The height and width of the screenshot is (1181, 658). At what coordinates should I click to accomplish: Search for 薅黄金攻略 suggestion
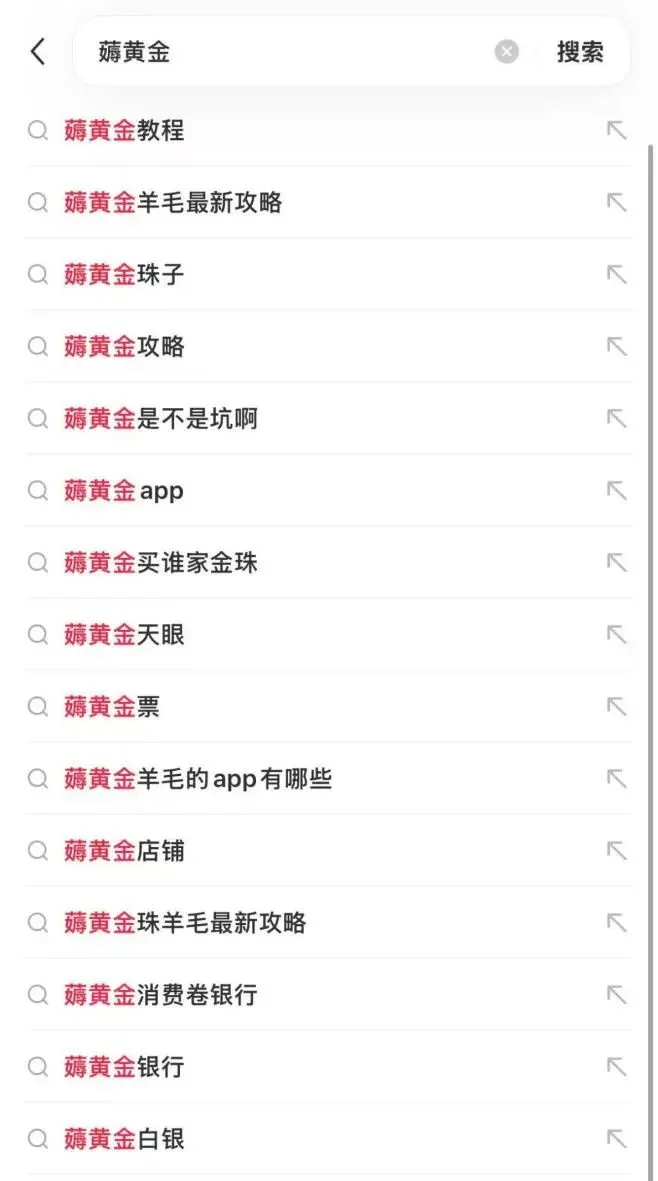coord(124,347)
